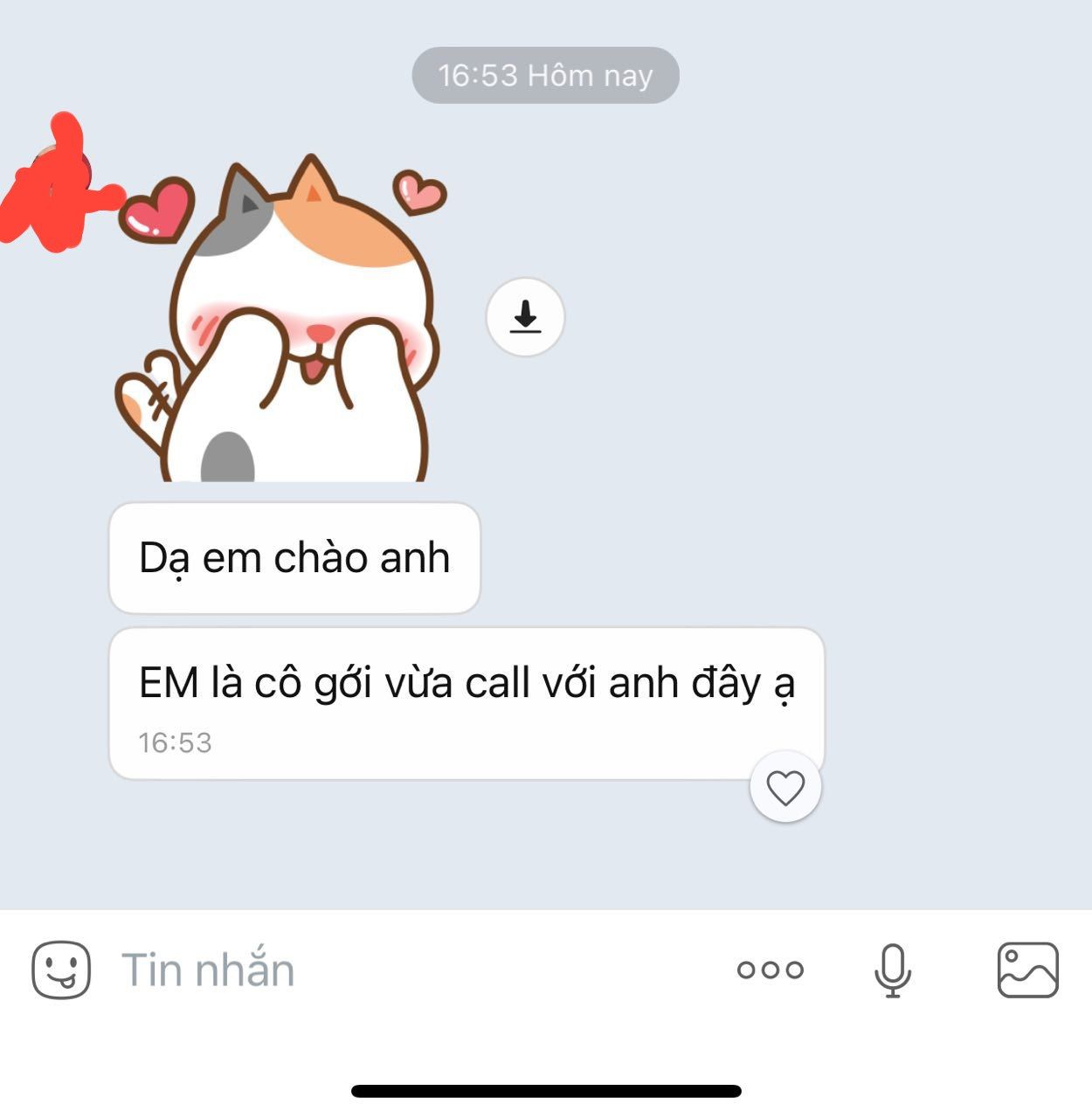The height and width of the screenshot is (1118, 1092).
Task: Download the cat sticker pack
Action: point(525,317)
